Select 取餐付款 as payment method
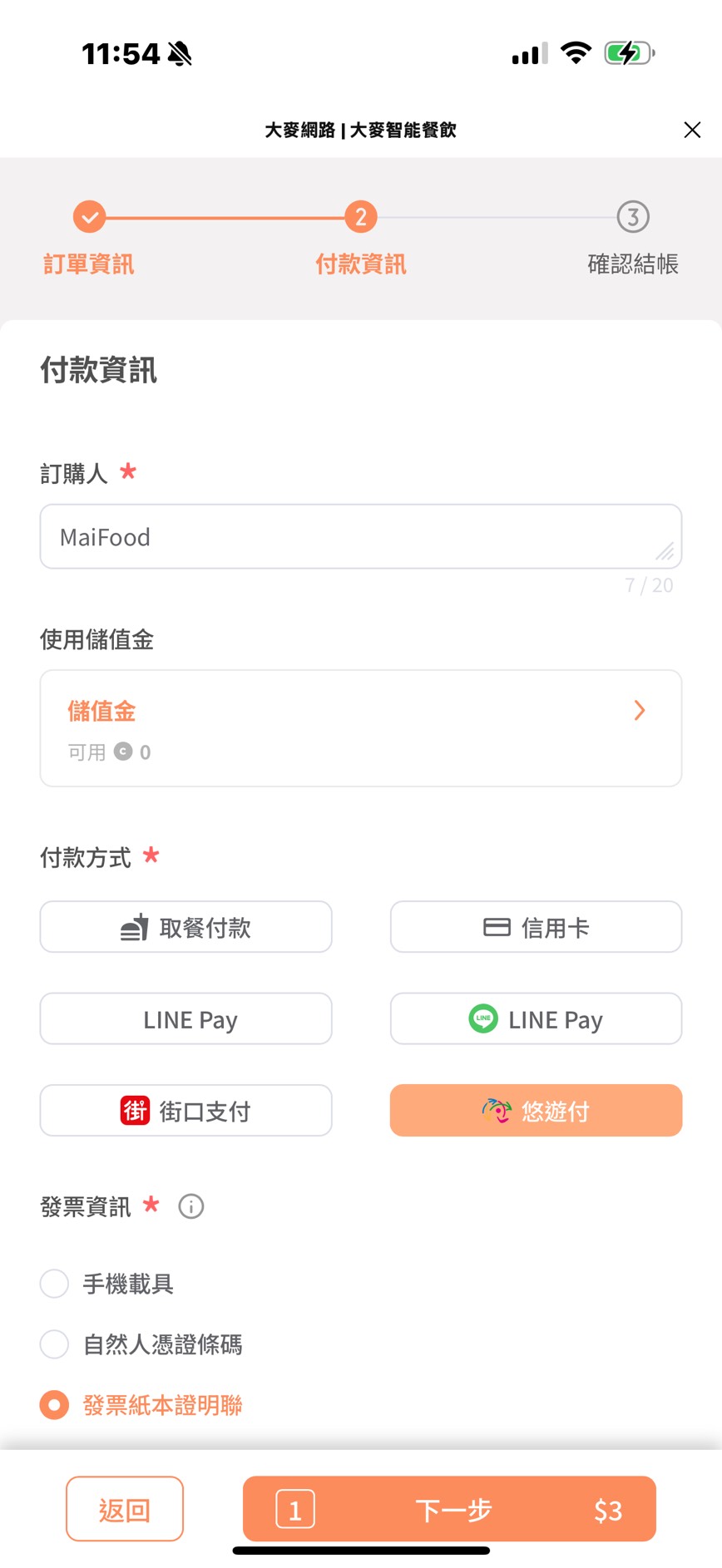 (x=186, y=927)
